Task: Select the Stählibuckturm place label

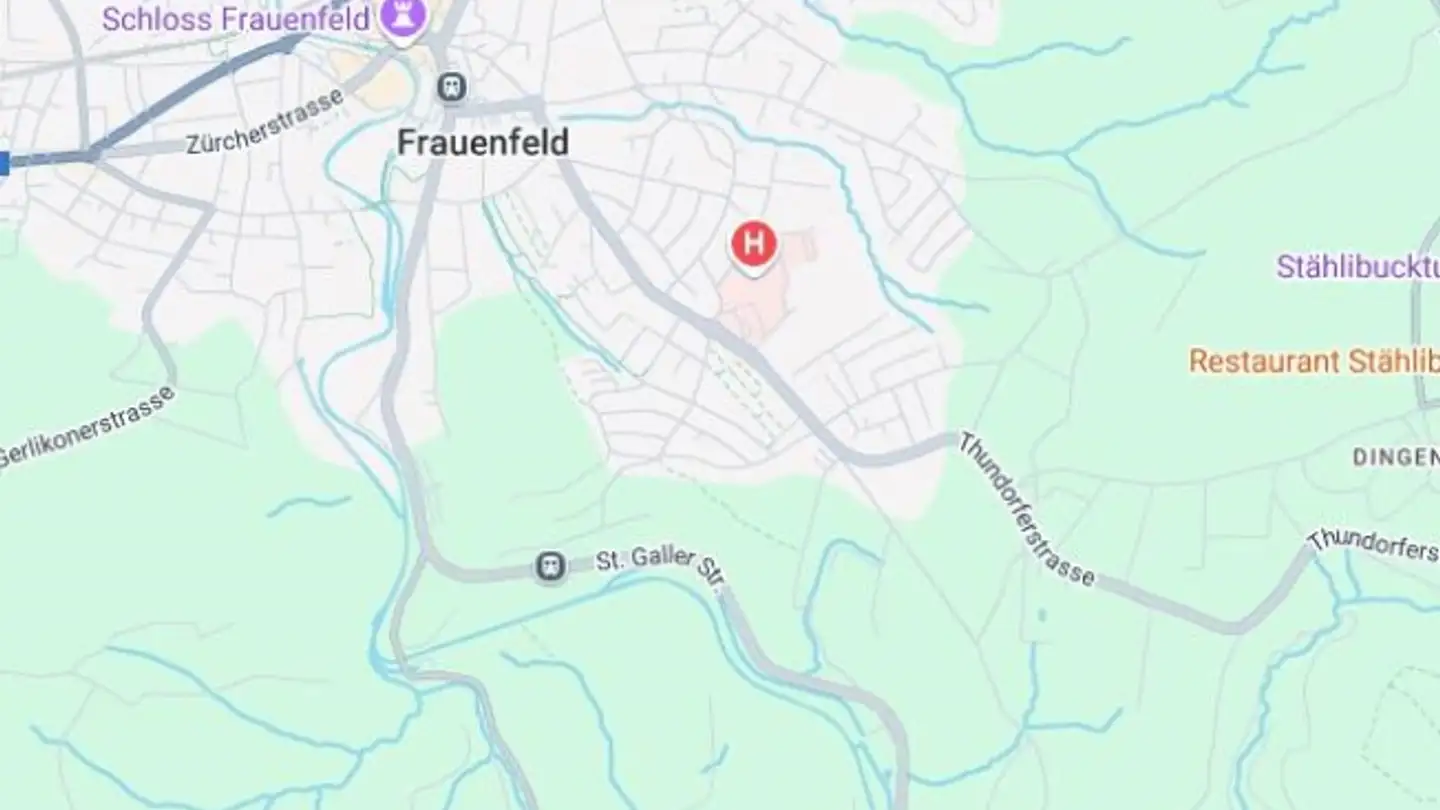Action: coord(1357,266)
